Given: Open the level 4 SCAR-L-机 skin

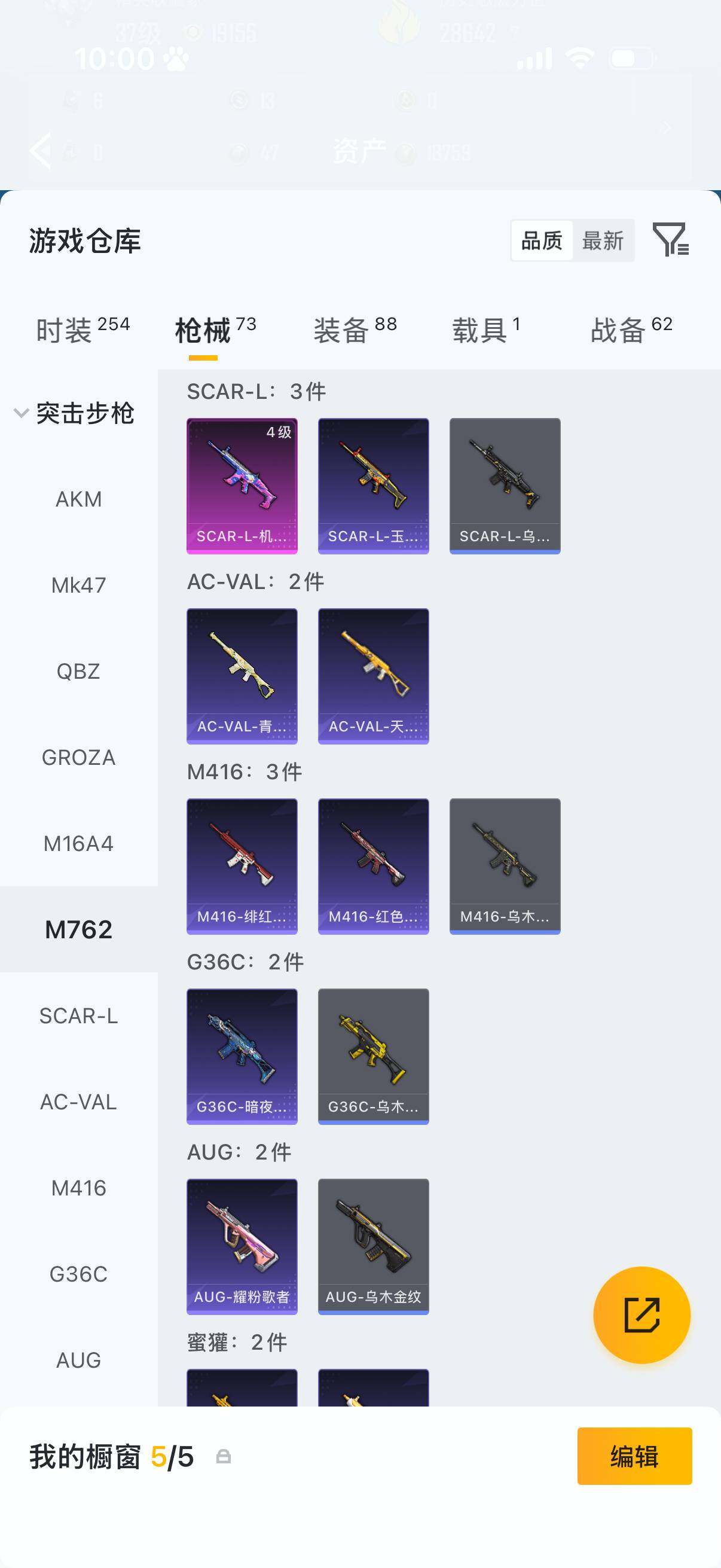Looking at the screenshot, I should pyautogui.click(x=242, y=486).
